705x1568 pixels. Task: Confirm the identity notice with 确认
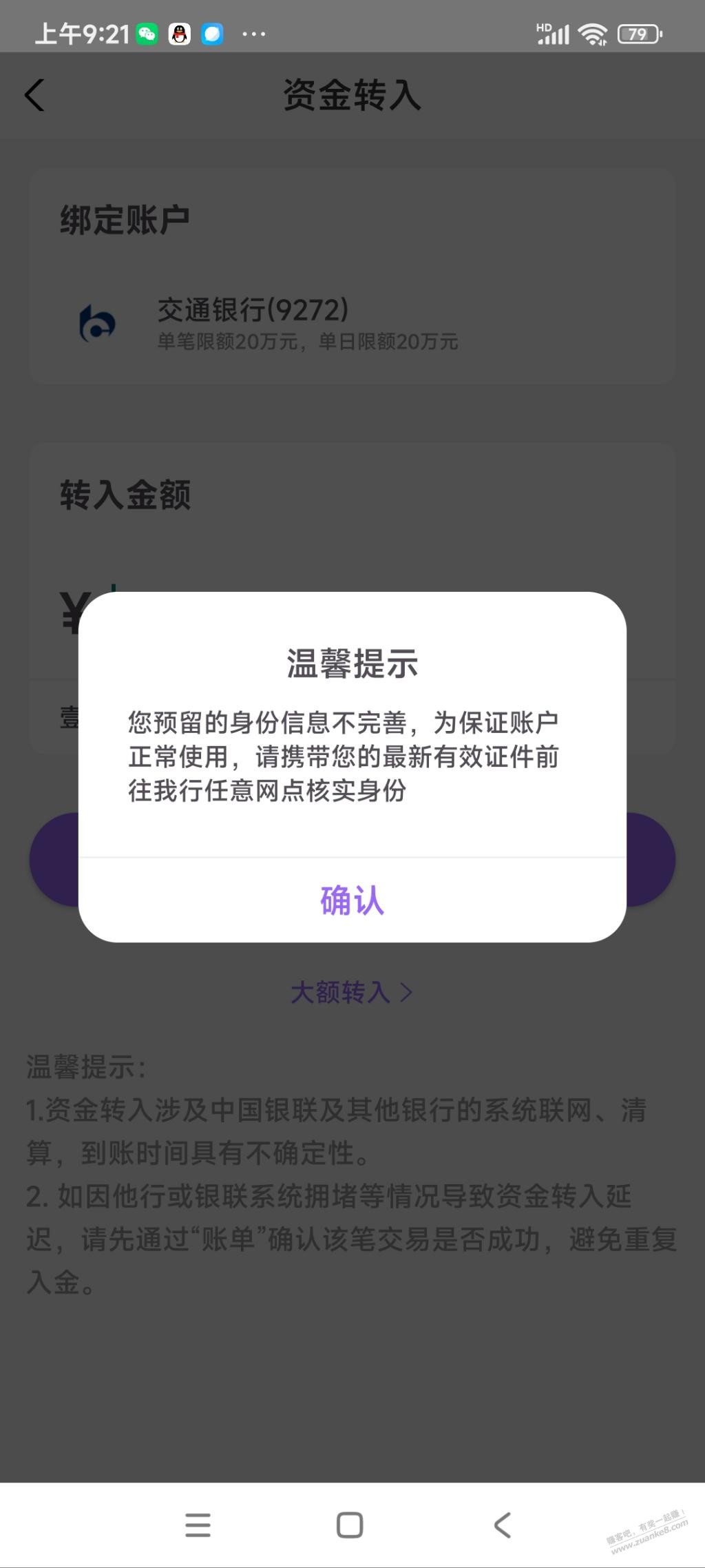pos(352,899)
